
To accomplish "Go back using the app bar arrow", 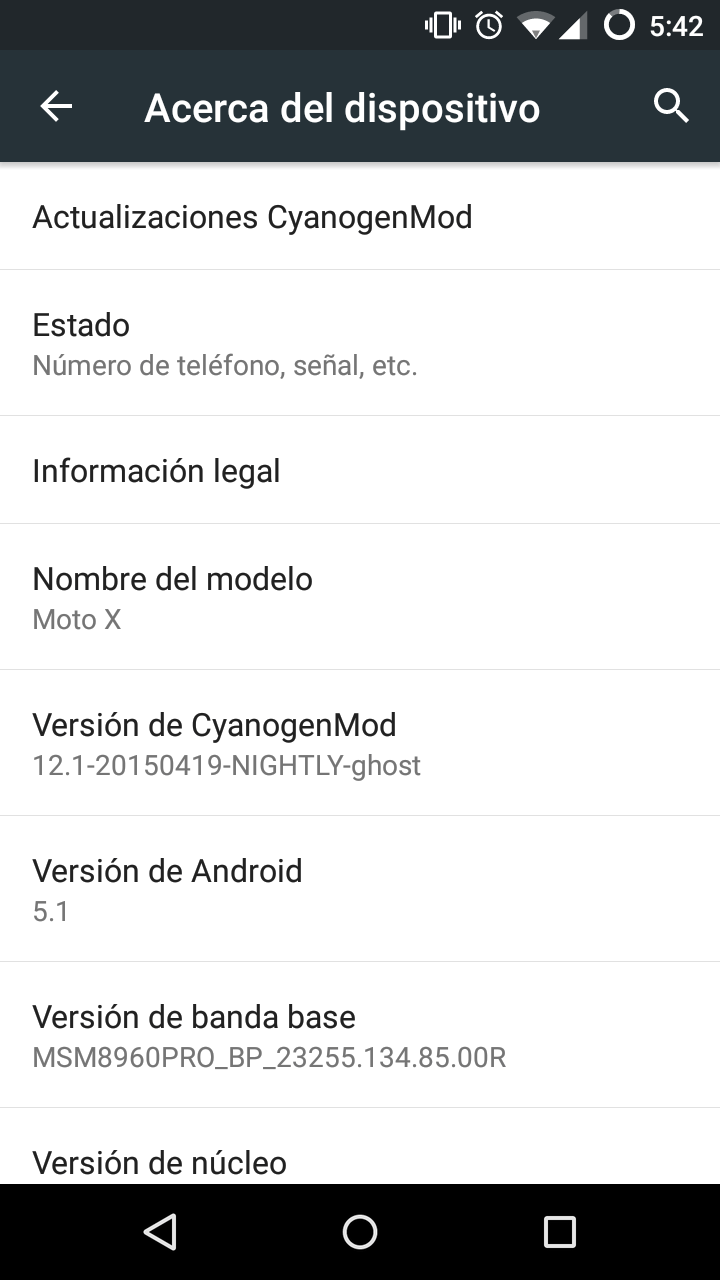I will [56, 107].
